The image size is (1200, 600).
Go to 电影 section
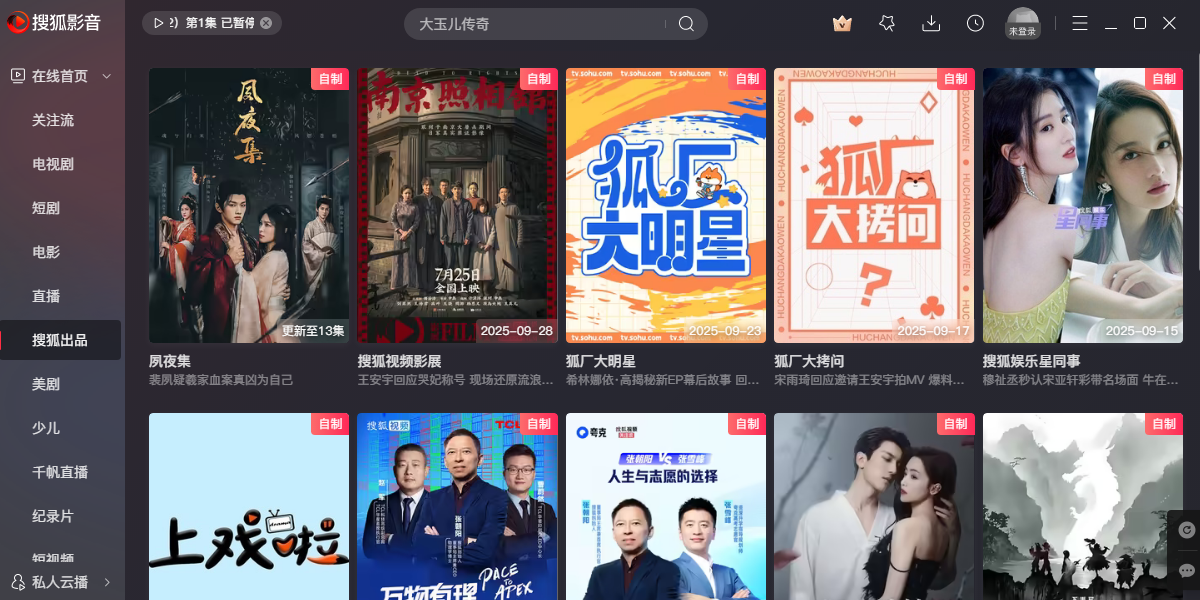click(x=46, y=252)
